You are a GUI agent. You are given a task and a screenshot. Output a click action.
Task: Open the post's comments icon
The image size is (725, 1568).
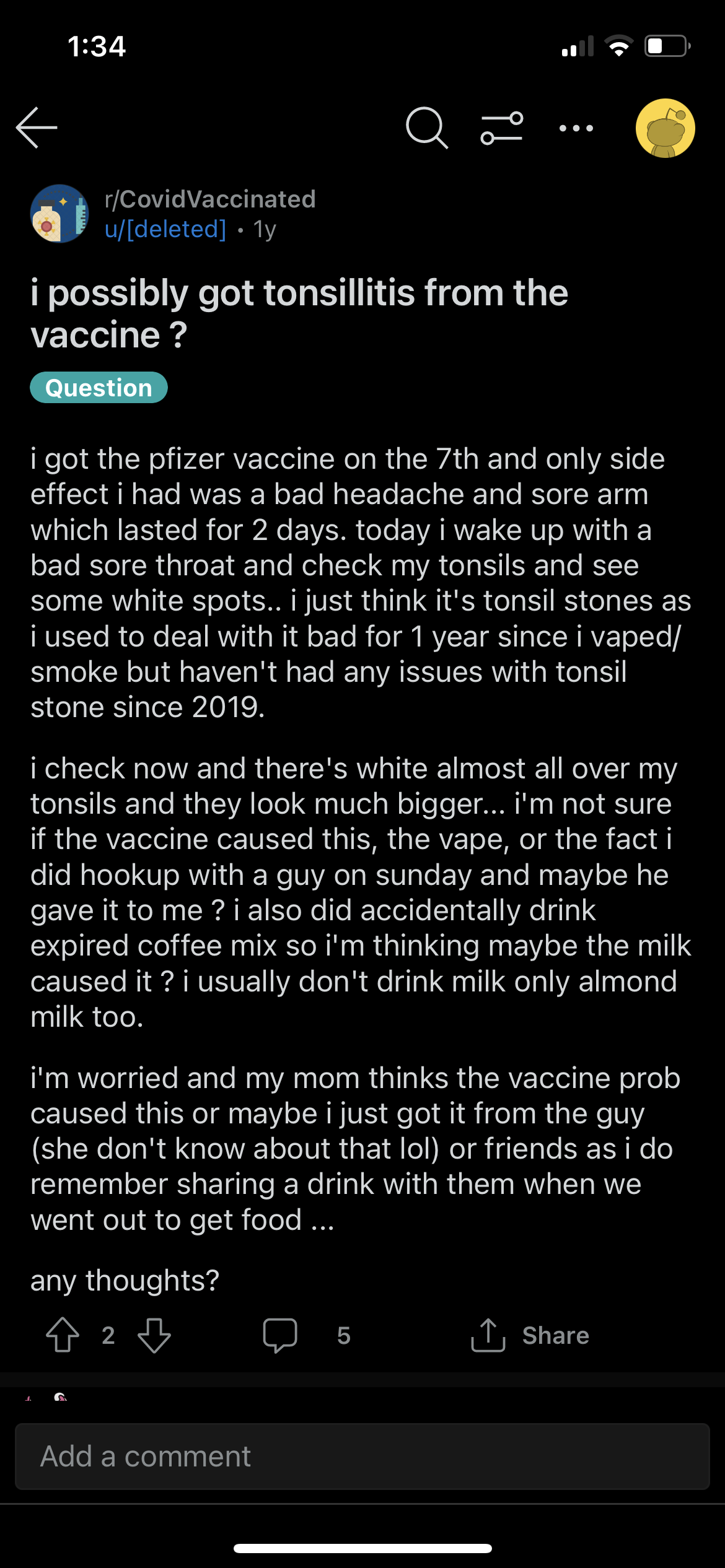pyautogui.click(x=280, y=1335)
